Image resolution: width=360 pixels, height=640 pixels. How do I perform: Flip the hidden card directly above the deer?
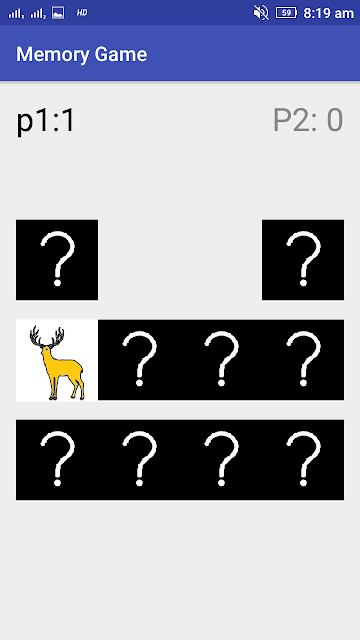[x=57, y=260]
